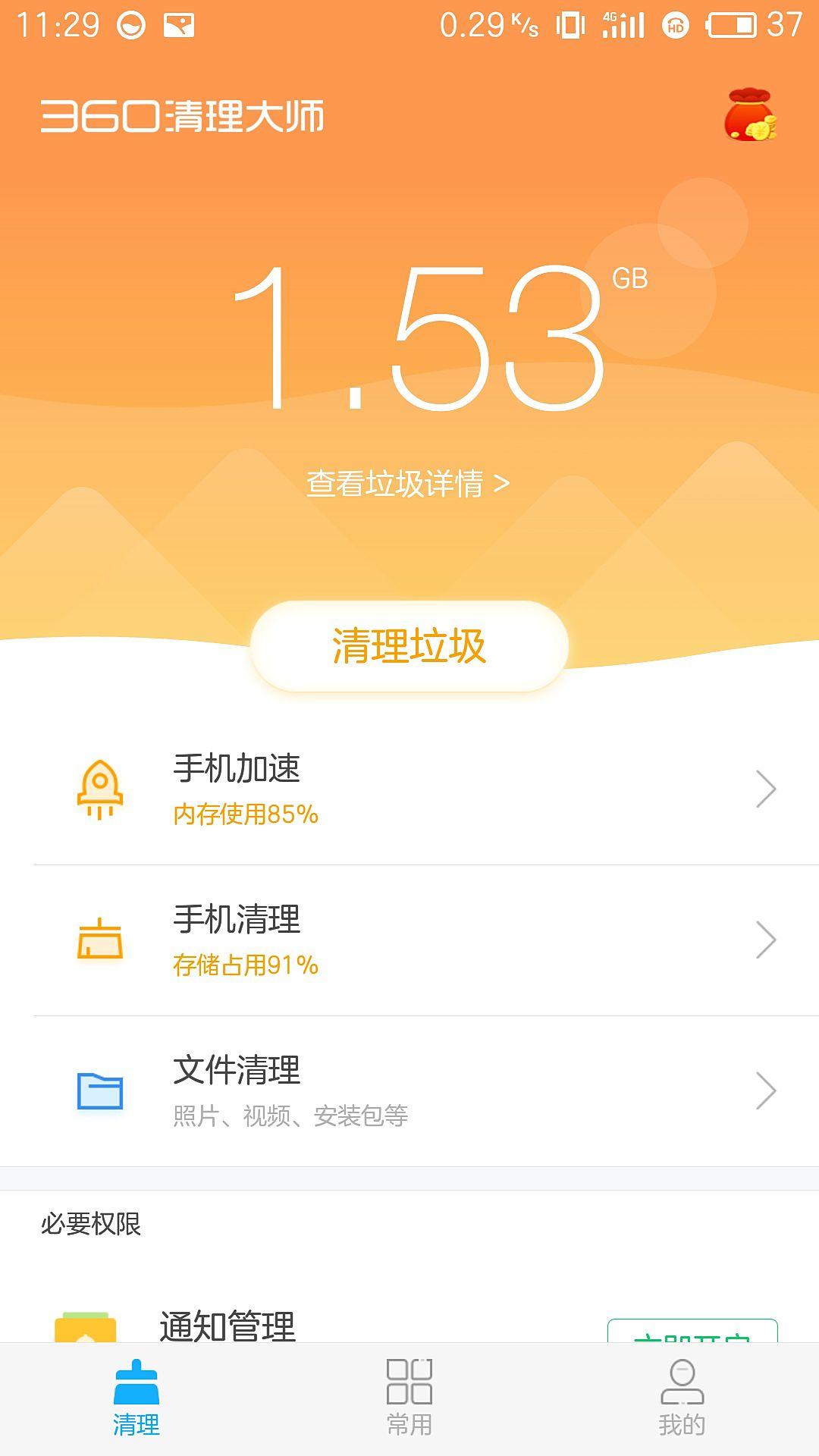The width and height of the screenshot is (819, 1456).
Task: Tap the battery icon in status bar
Action: 733,24
